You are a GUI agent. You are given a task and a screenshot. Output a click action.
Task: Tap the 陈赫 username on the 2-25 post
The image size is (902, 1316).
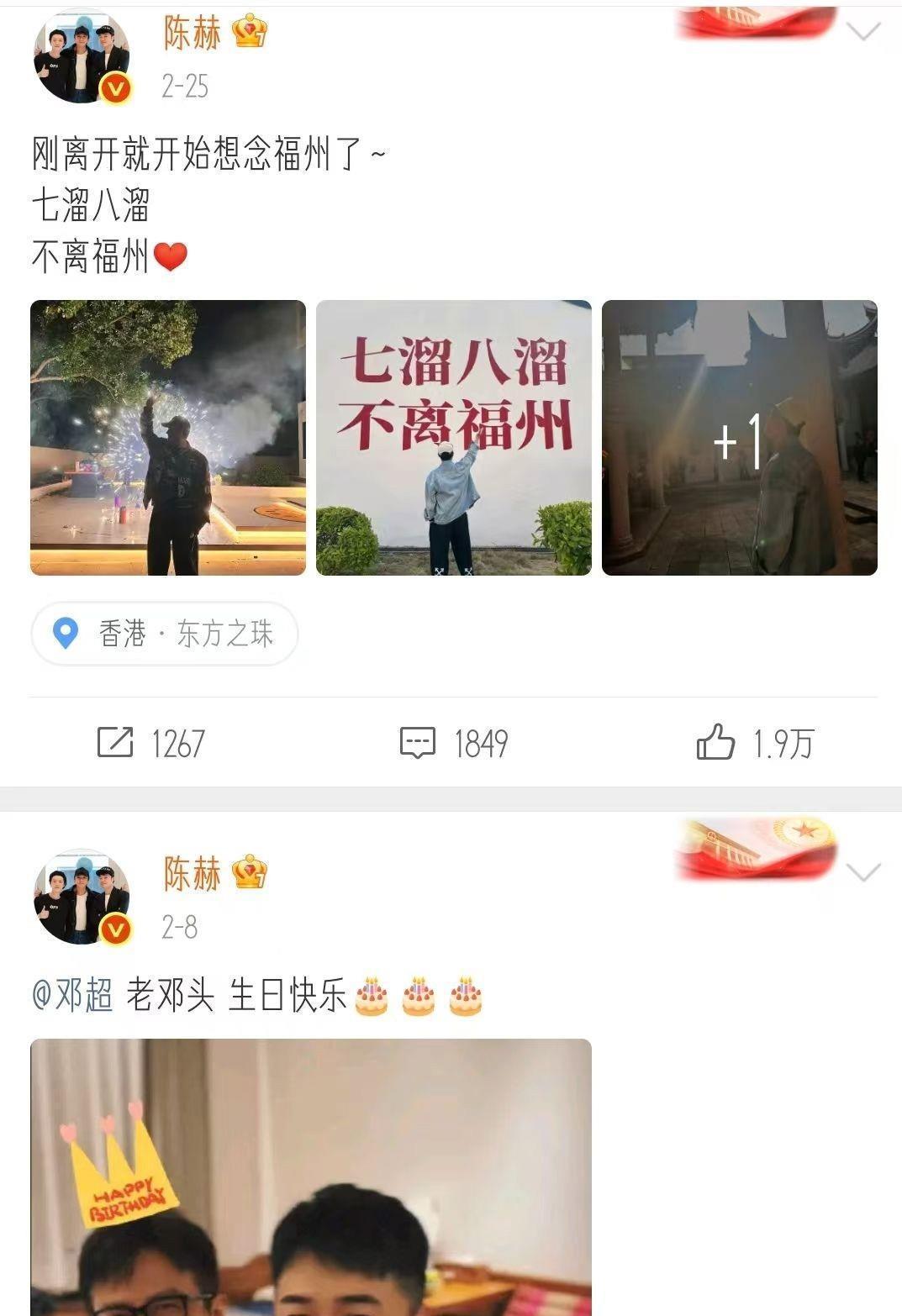pyautogui.click(x=193, y=34)
